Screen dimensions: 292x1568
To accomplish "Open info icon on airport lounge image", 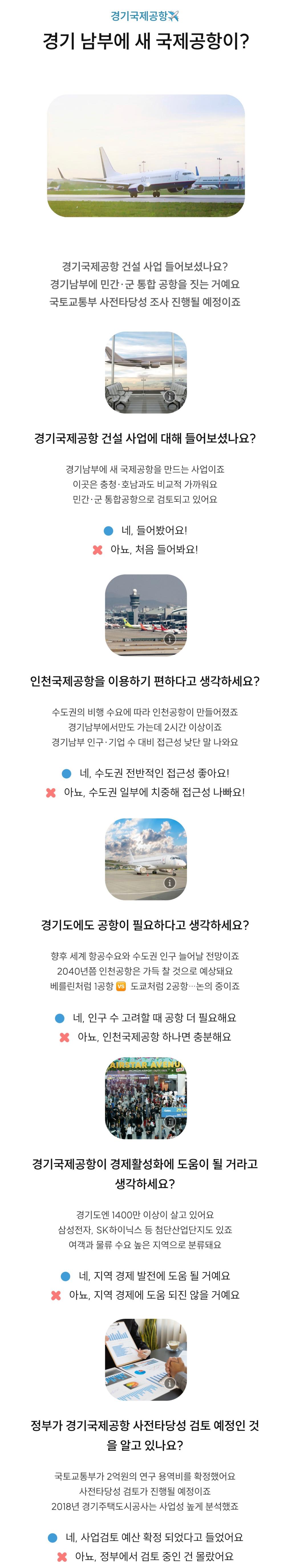I will pos(170,396).
